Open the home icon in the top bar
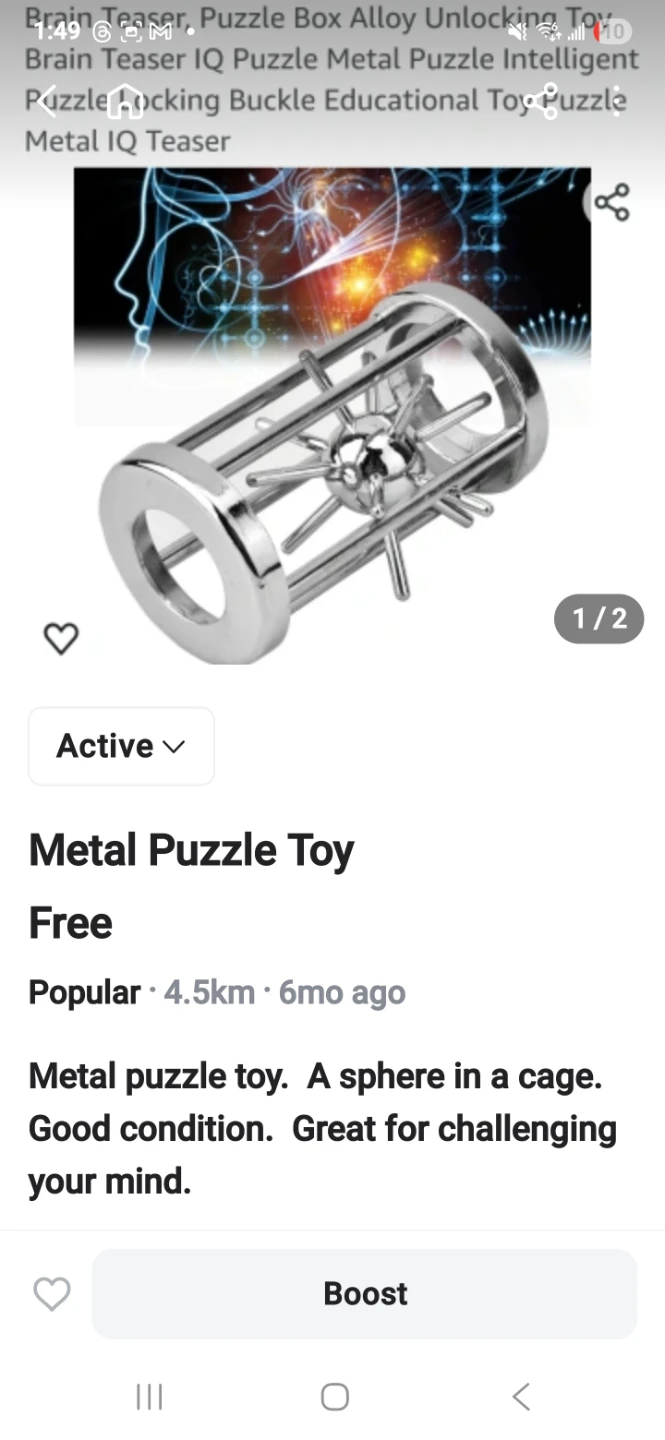Screen dimensions: 665x1440 click(125, 101)
